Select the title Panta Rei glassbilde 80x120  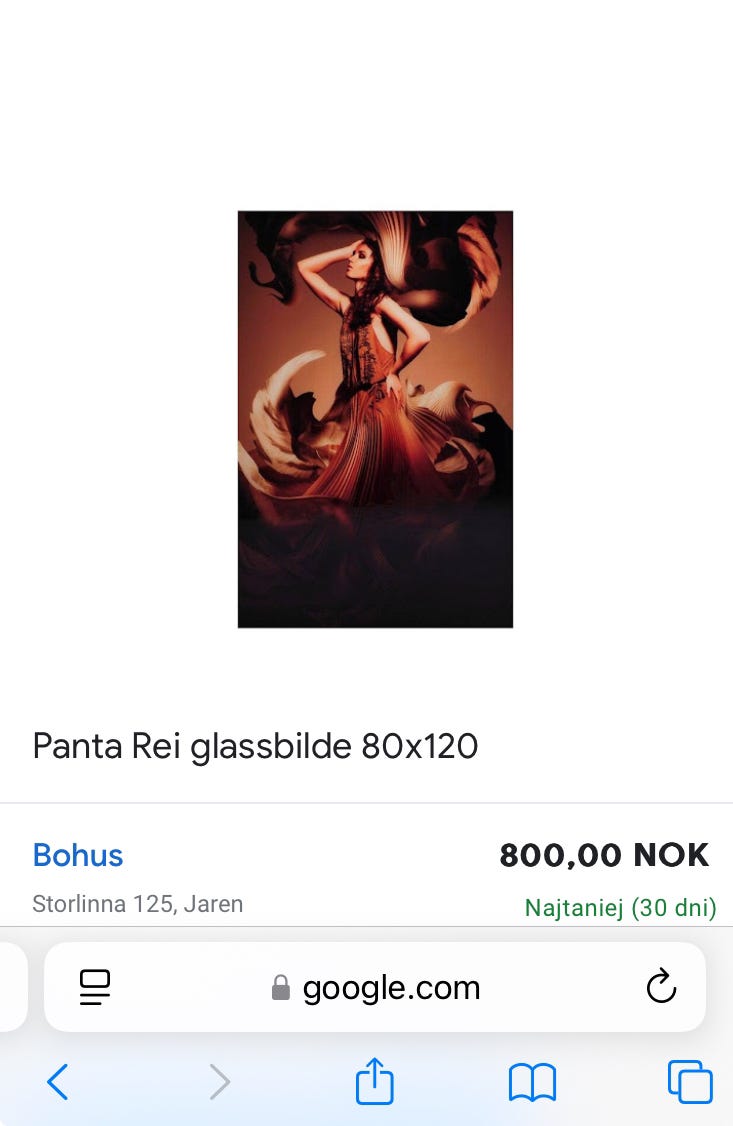pos(255,746)
